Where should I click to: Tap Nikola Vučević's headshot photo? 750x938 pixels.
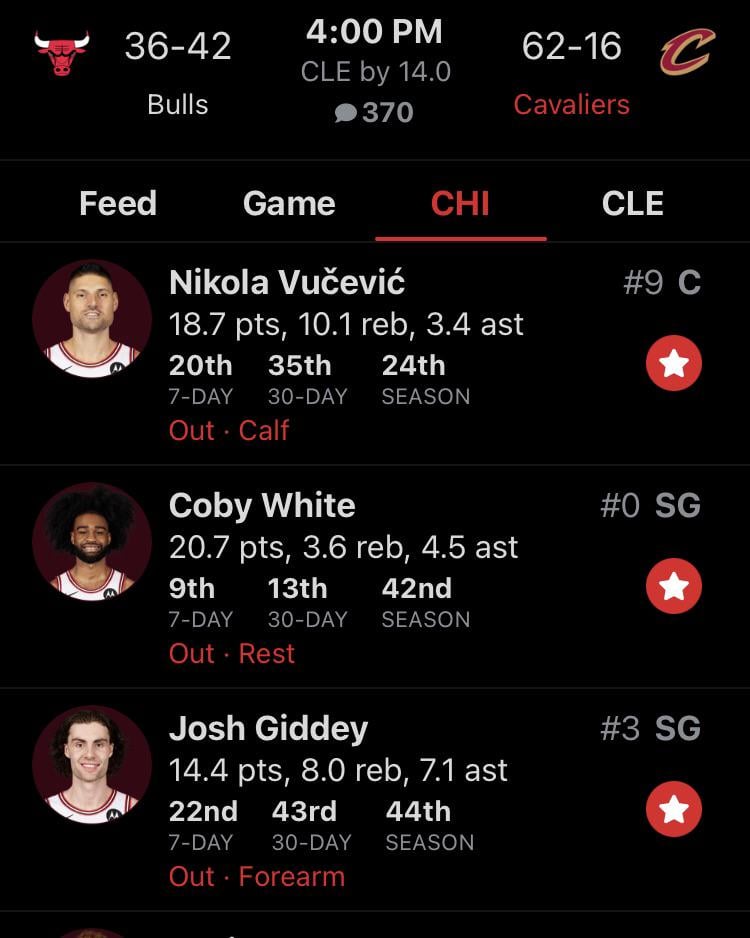tap(92, 320)
